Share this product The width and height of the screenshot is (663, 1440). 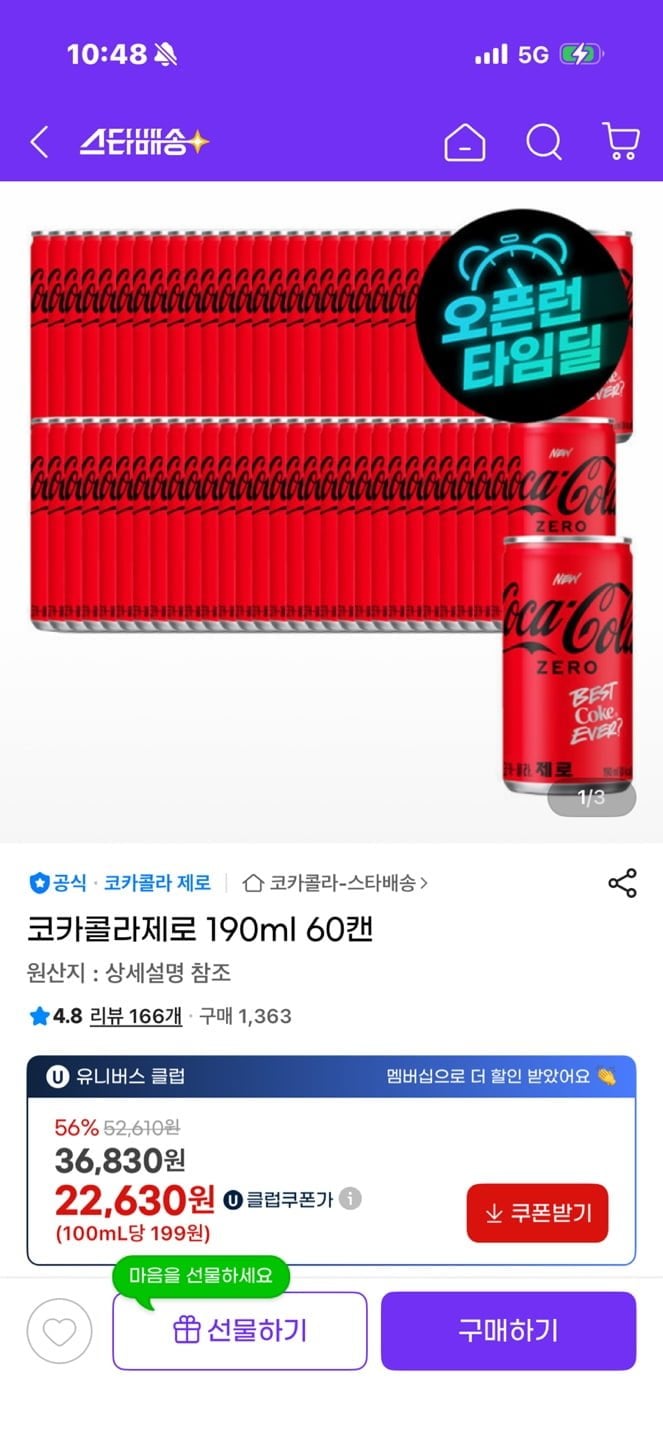pos(622,883)
